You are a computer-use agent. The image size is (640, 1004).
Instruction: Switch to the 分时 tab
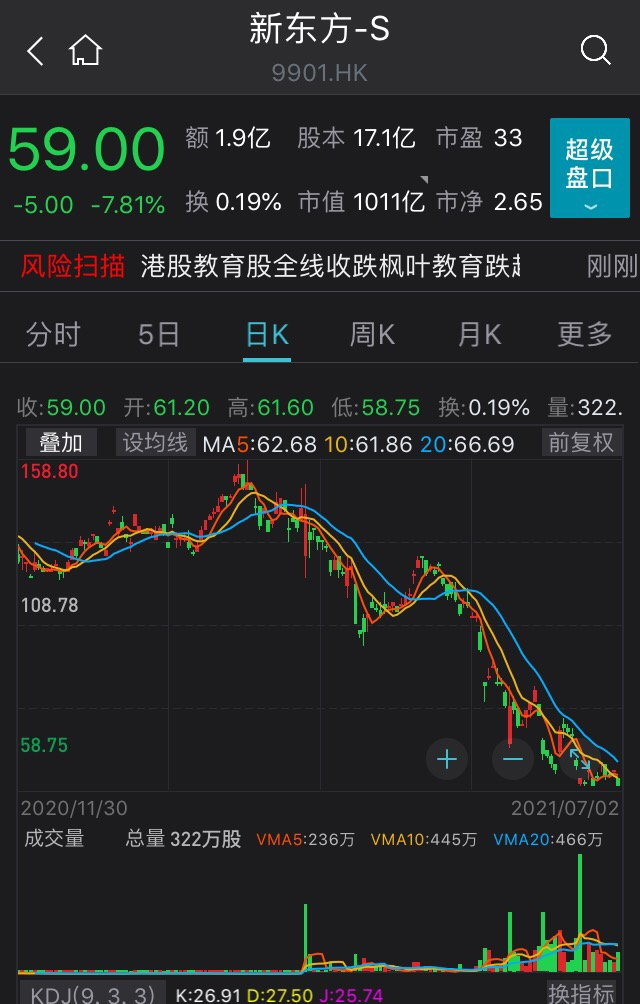(53, 334)
